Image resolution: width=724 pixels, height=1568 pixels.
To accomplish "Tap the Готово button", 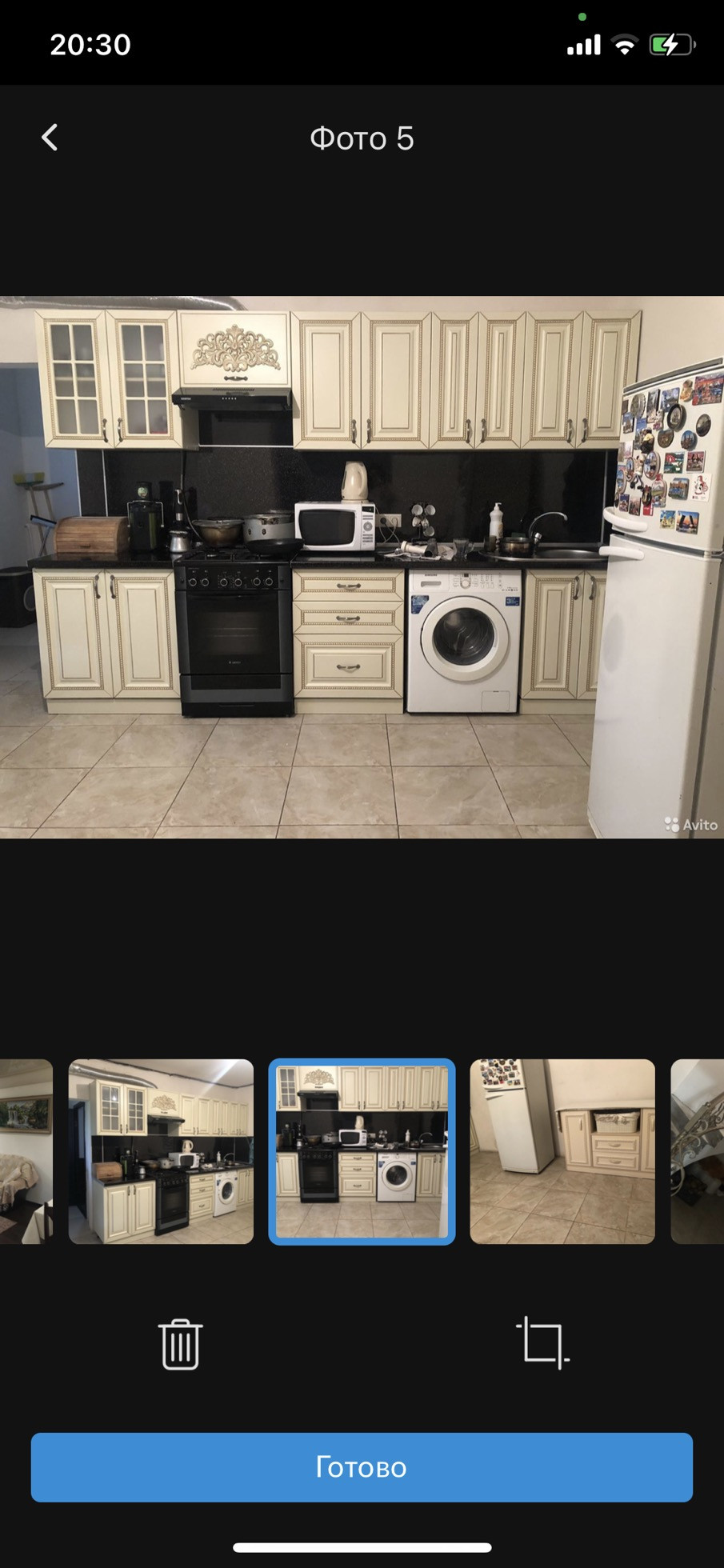I will (362, 1467).
